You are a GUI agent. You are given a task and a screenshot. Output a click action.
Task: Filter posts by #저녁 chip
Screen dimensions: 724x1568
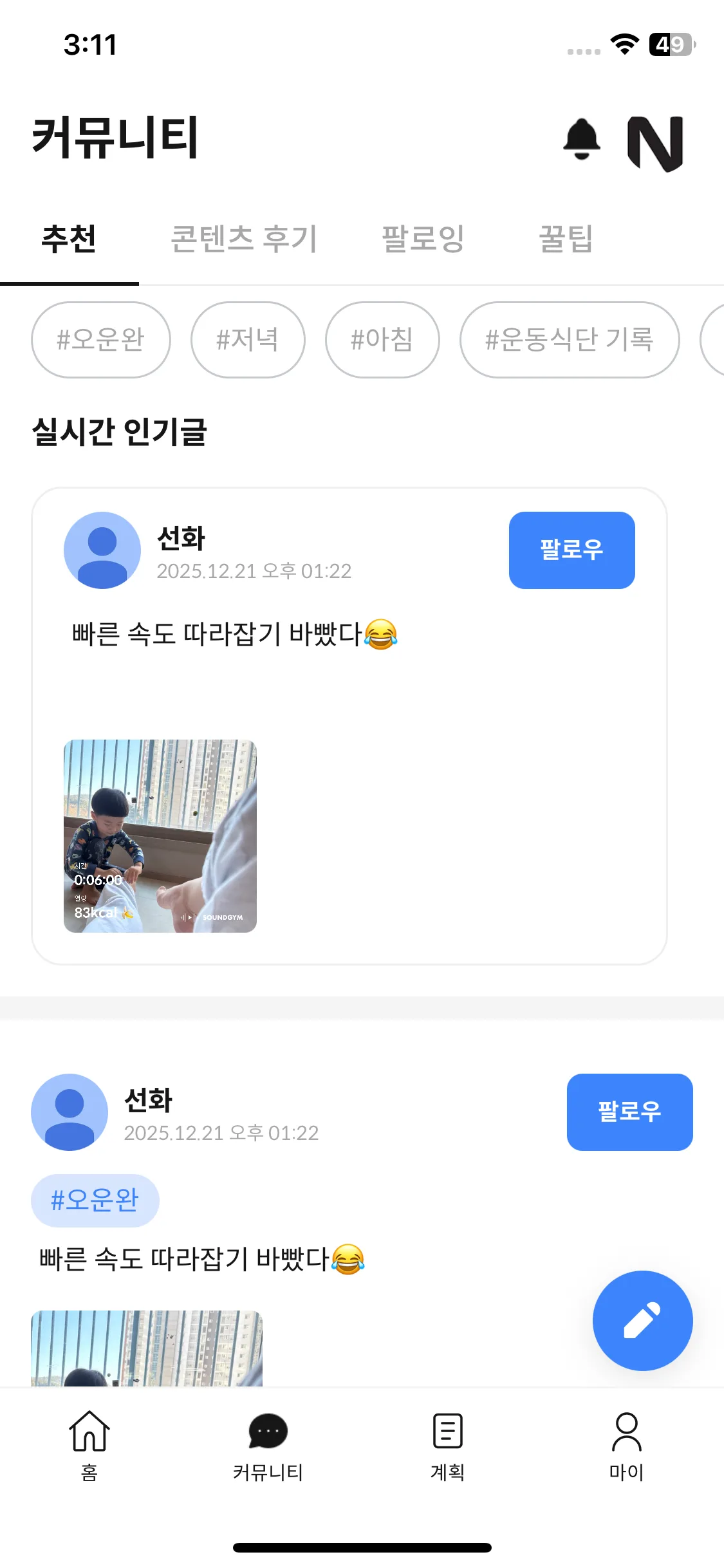pos(248,340)
